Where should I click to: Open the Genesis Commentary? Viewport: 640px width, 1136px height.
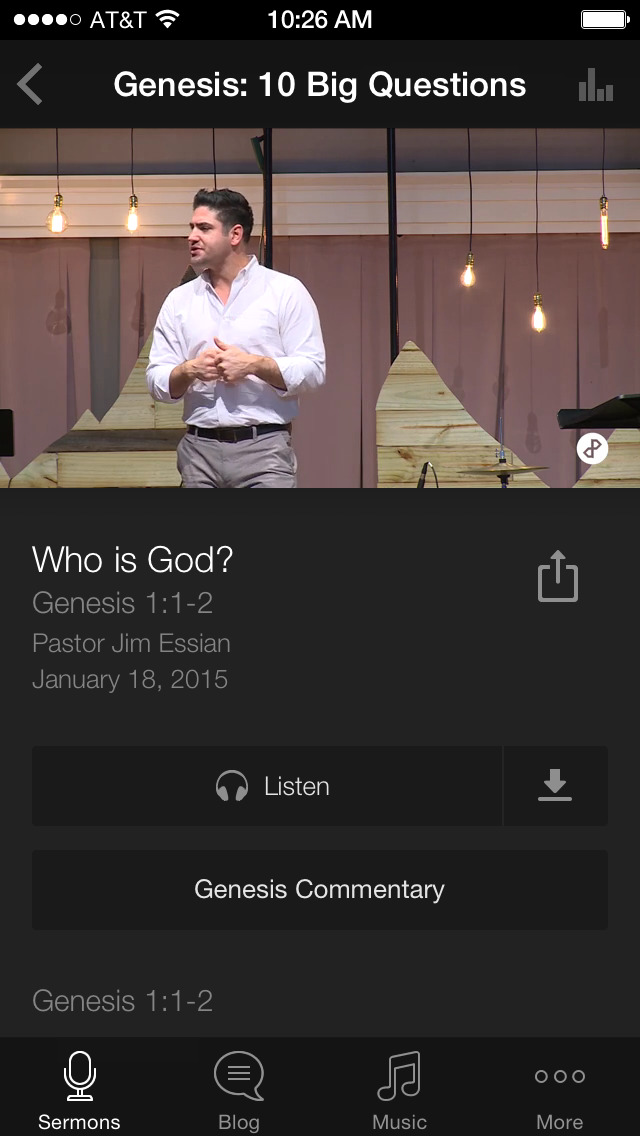[320, 890]
